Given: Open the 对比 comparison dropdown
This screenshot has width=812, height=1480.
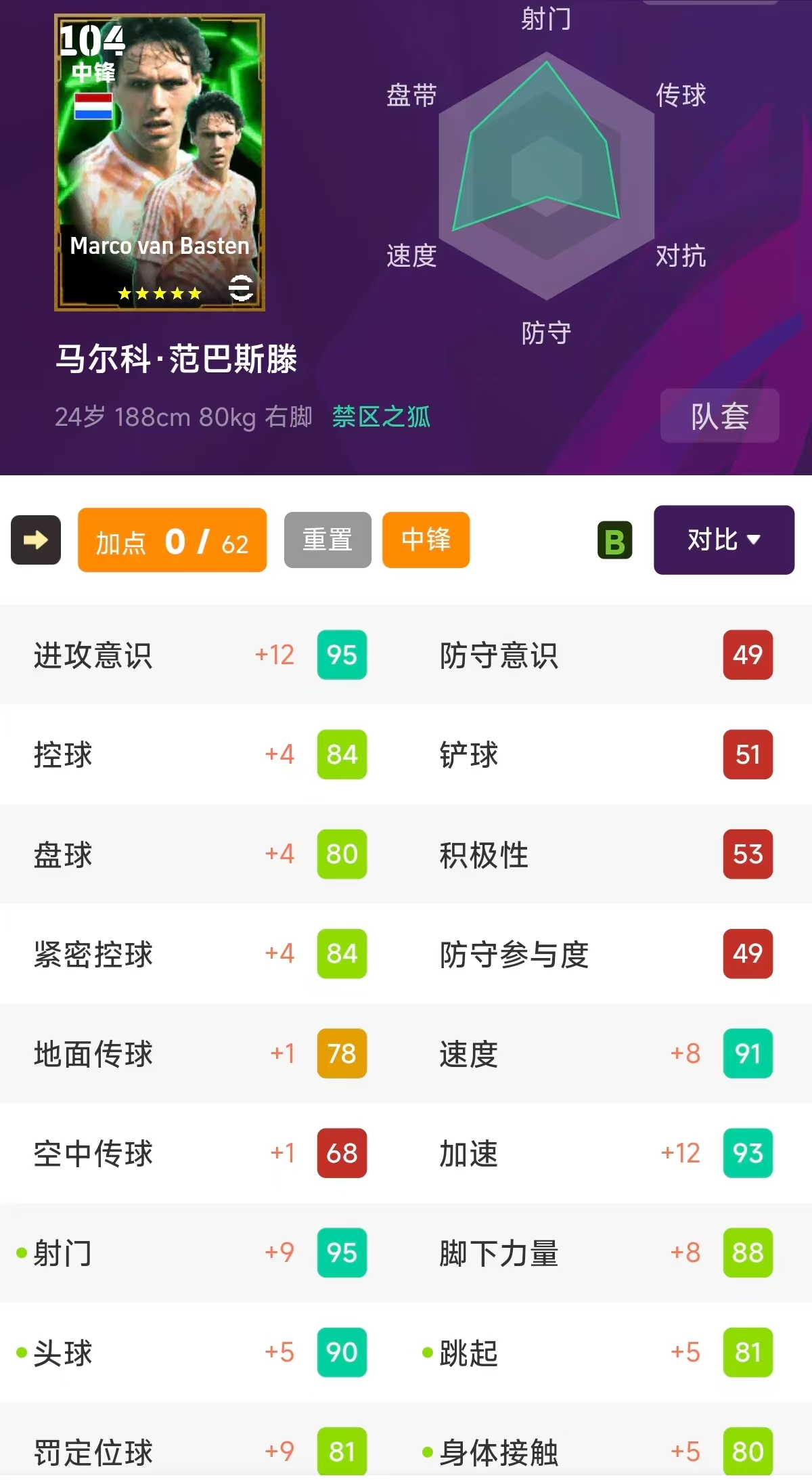Looking at the screenshot, I should click(x=723, y=540).
